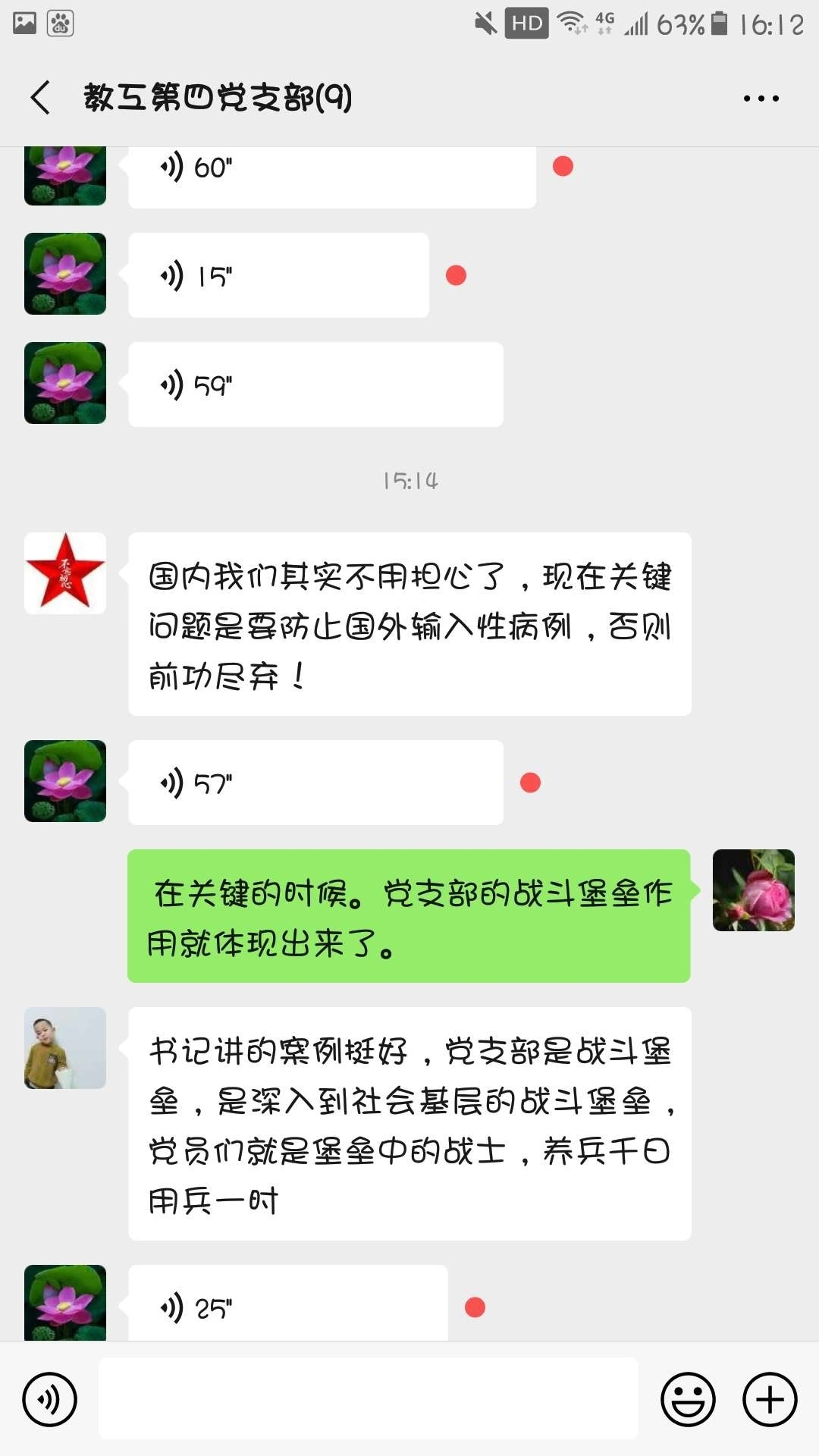The height and width of the screenshot is (1456, 819).
Task: Open the plus attachment menu
Action: point(770,1399)
